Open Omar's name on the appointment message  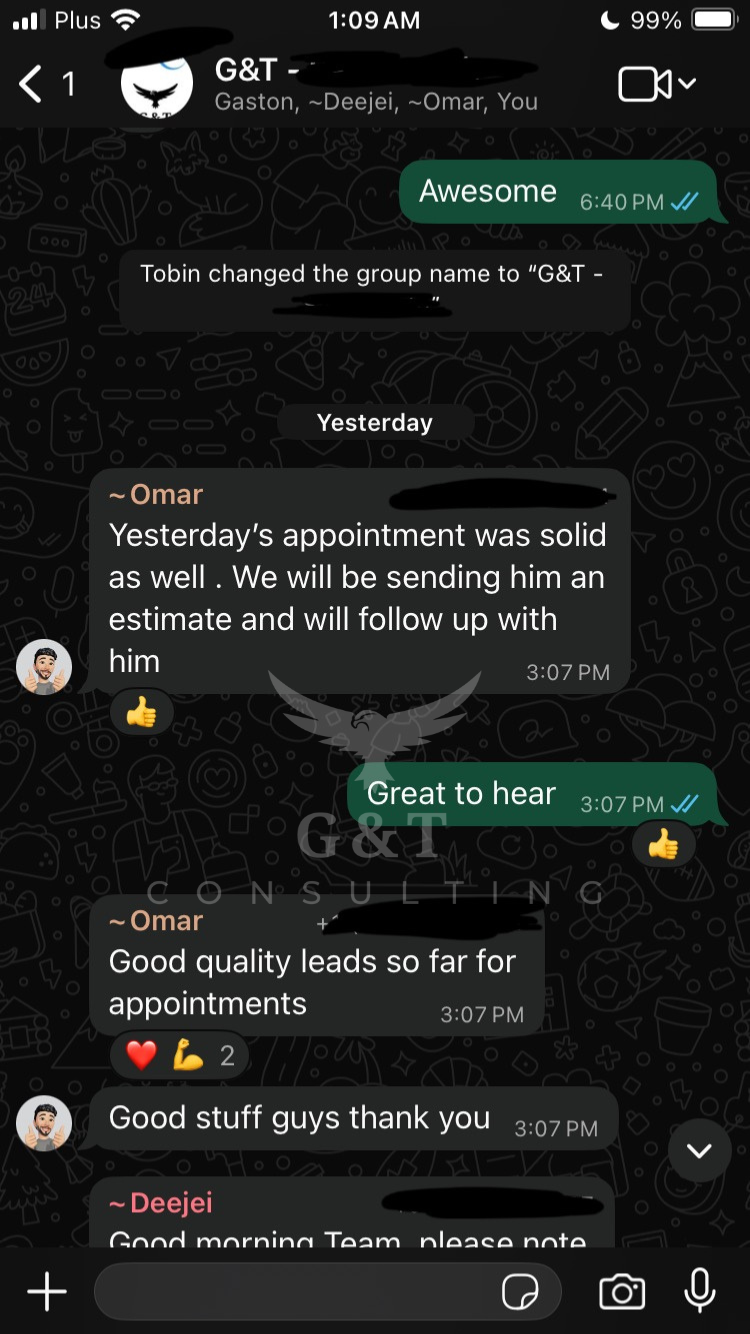pyautogui.click(x=156, y=495)
